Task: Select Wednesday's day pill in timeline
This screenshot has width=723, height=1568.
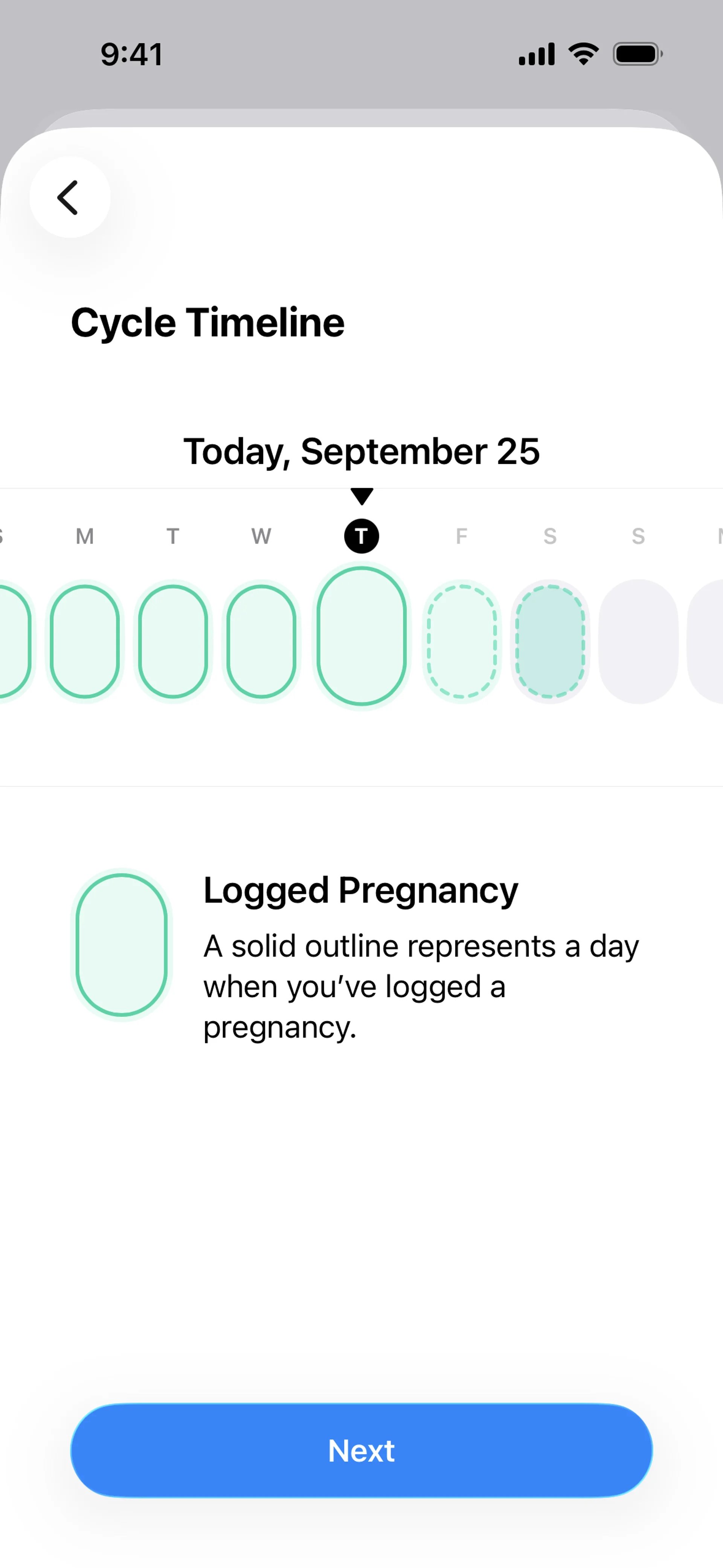Action: (x=261, y=641)
